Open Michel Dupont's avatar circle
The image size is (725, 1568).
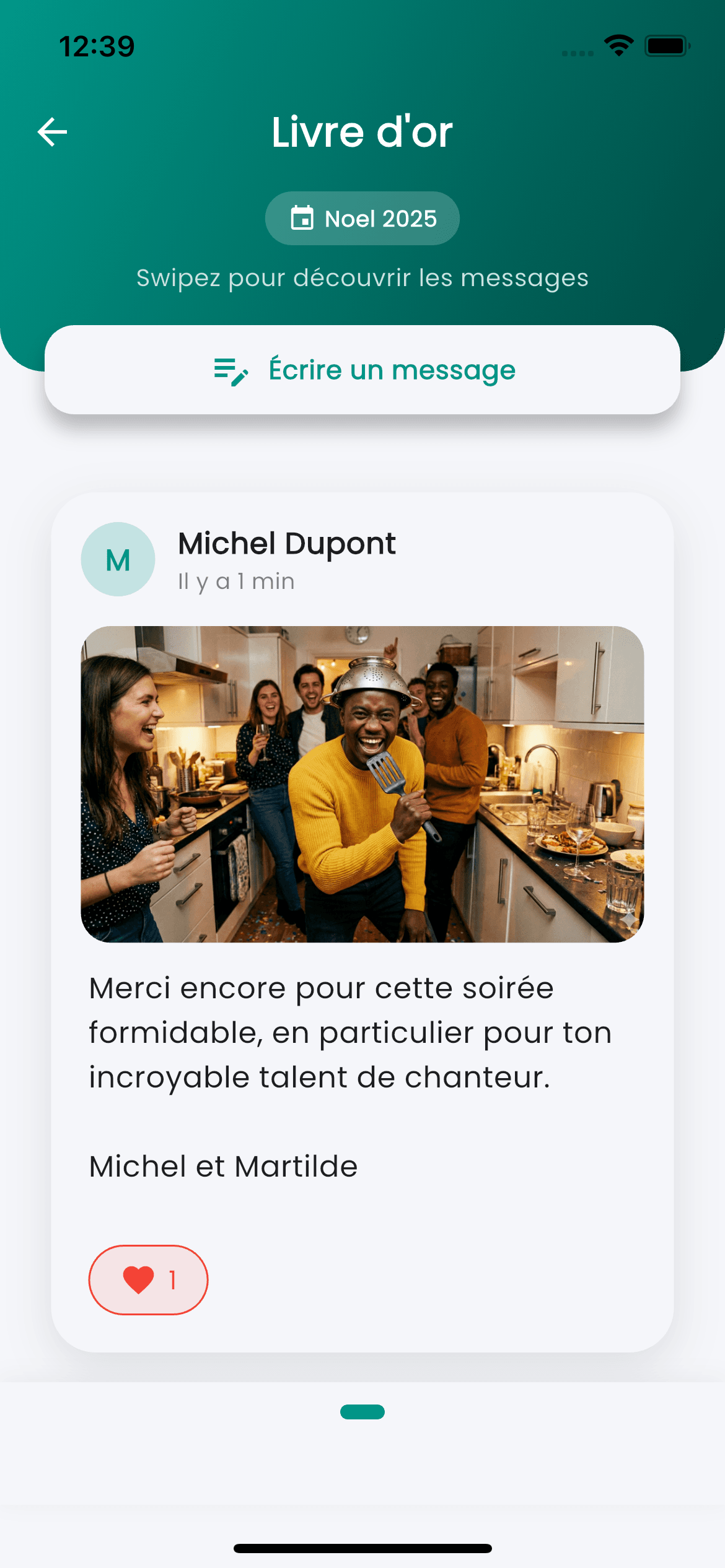tap(118, 559)
